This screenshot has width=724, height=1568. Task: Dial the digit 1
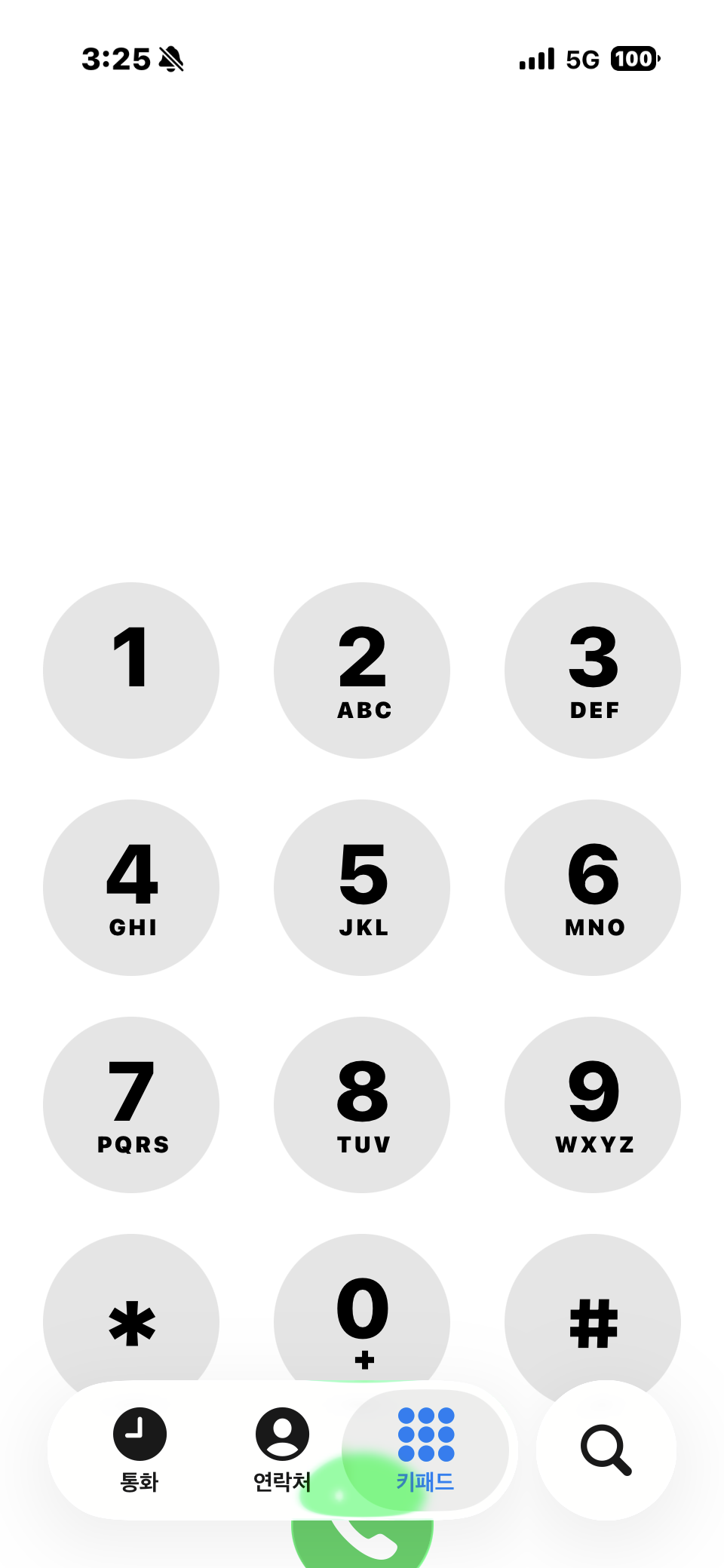tap(131, 670)
